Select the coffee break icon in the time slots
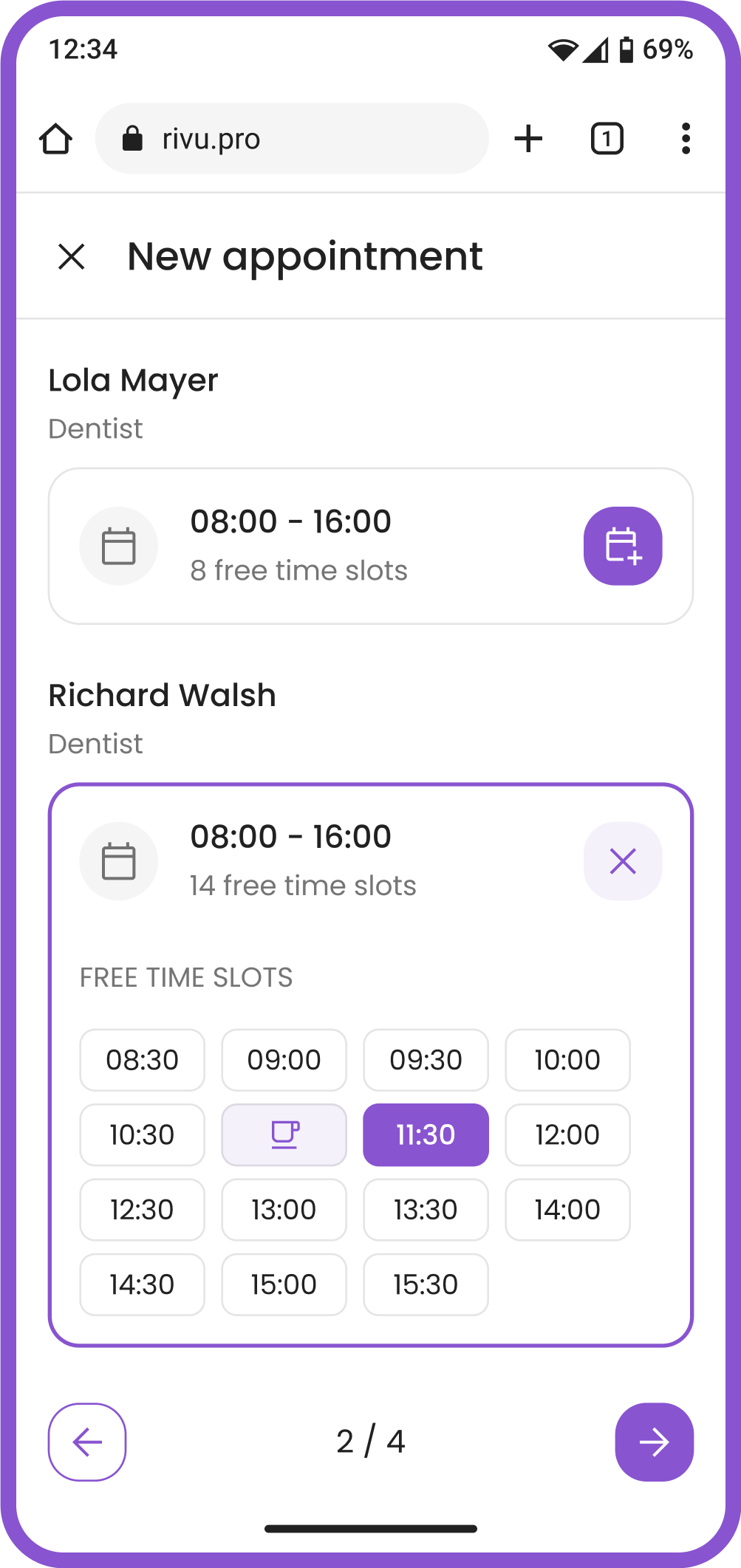Viewport: 741px width, 1568px height. point(284,1135)
